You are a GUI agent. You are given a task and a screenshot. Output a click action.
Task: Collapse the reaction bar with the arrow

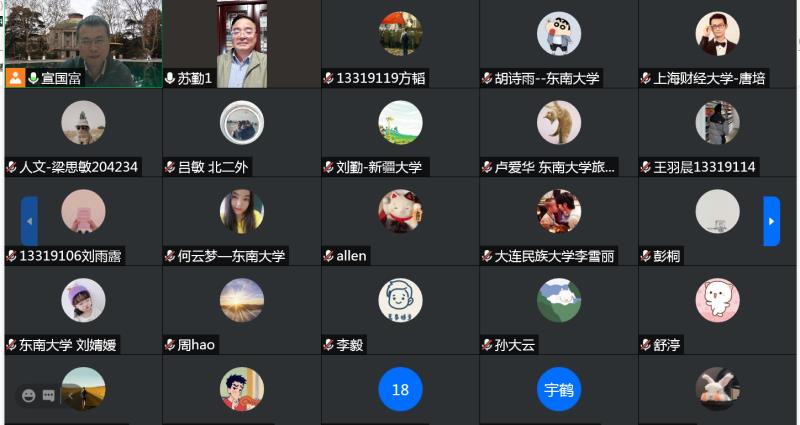(70, 396)
